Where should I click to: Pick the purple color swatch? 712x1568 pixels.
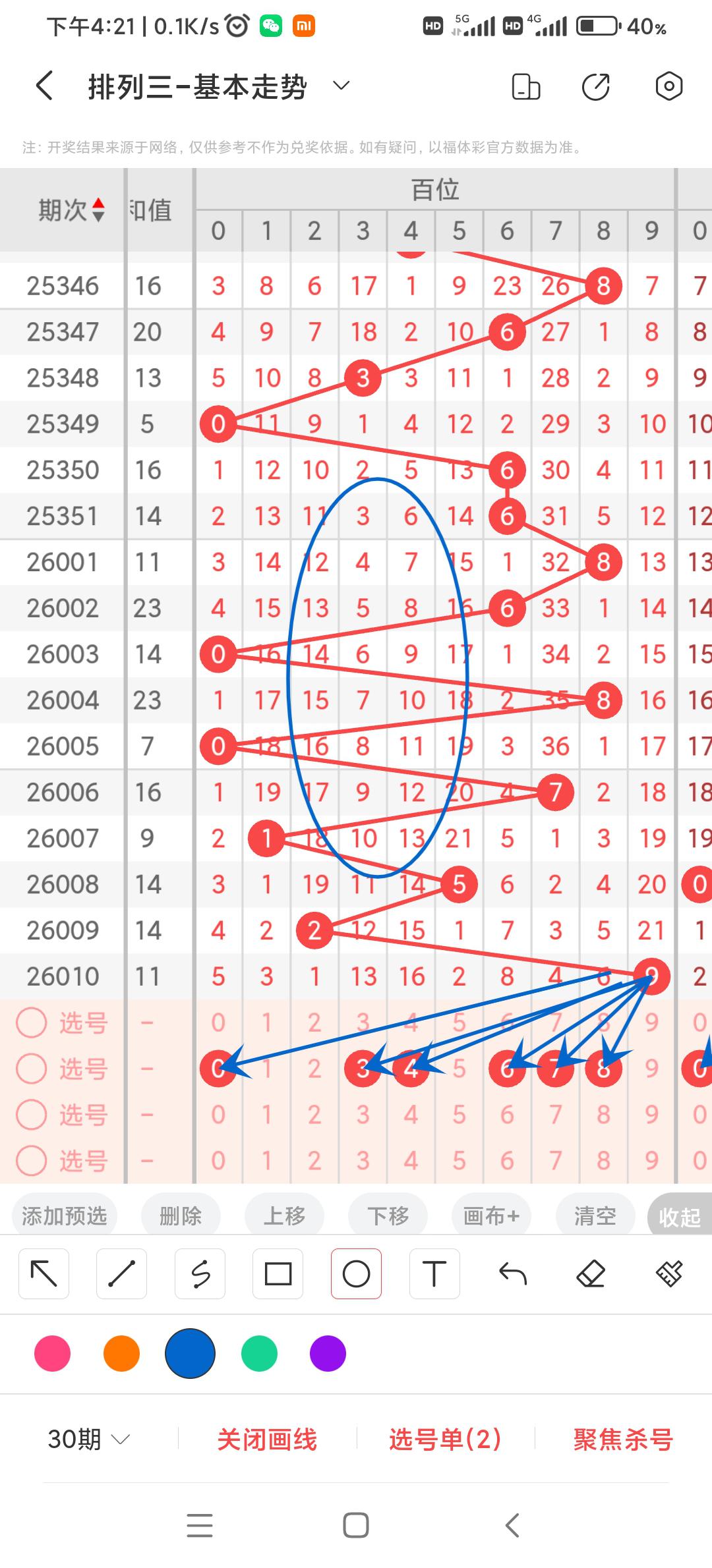coord(328,1353)
